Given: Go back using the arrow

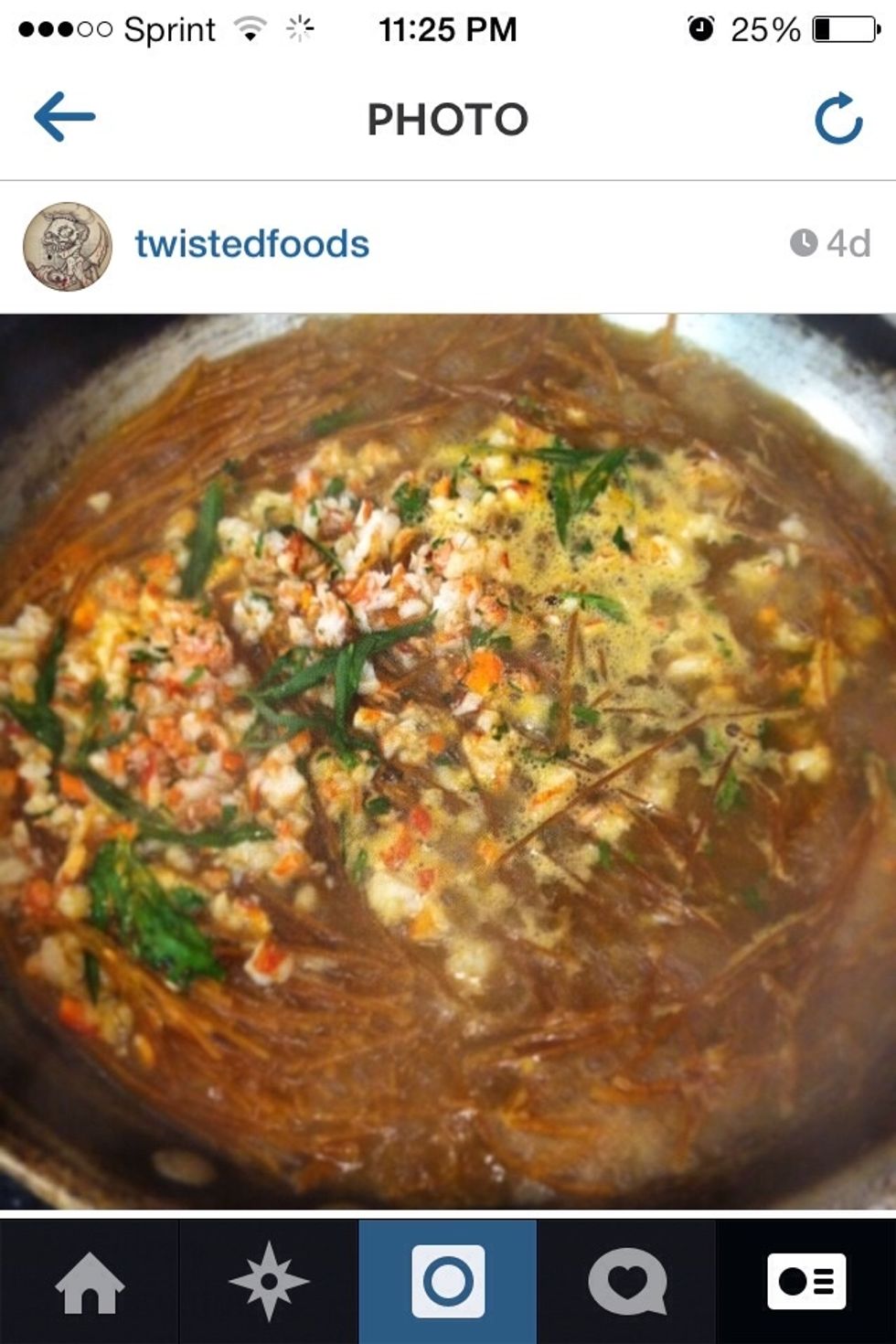Looking at the screenshot, I should (64, 117).
